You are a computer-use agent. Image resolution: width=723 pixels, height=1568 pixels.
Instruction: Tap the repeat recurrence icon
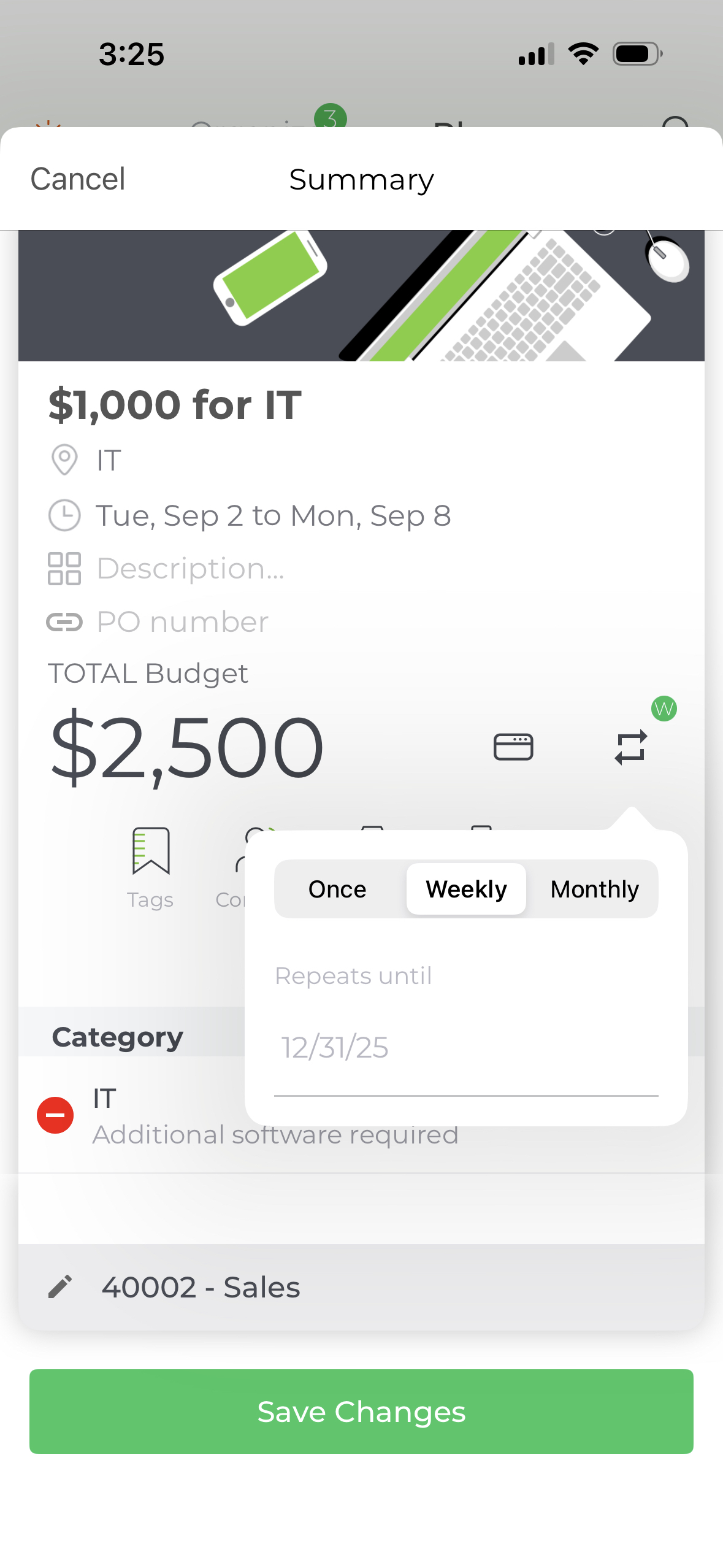click(x=631, y=747)
